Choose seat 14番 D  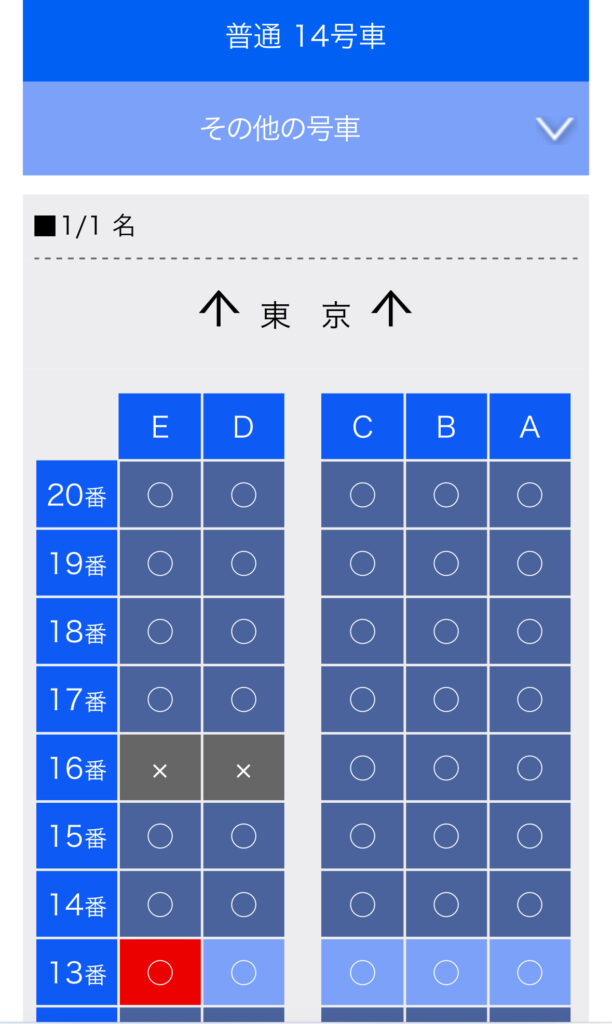[244, 904]
